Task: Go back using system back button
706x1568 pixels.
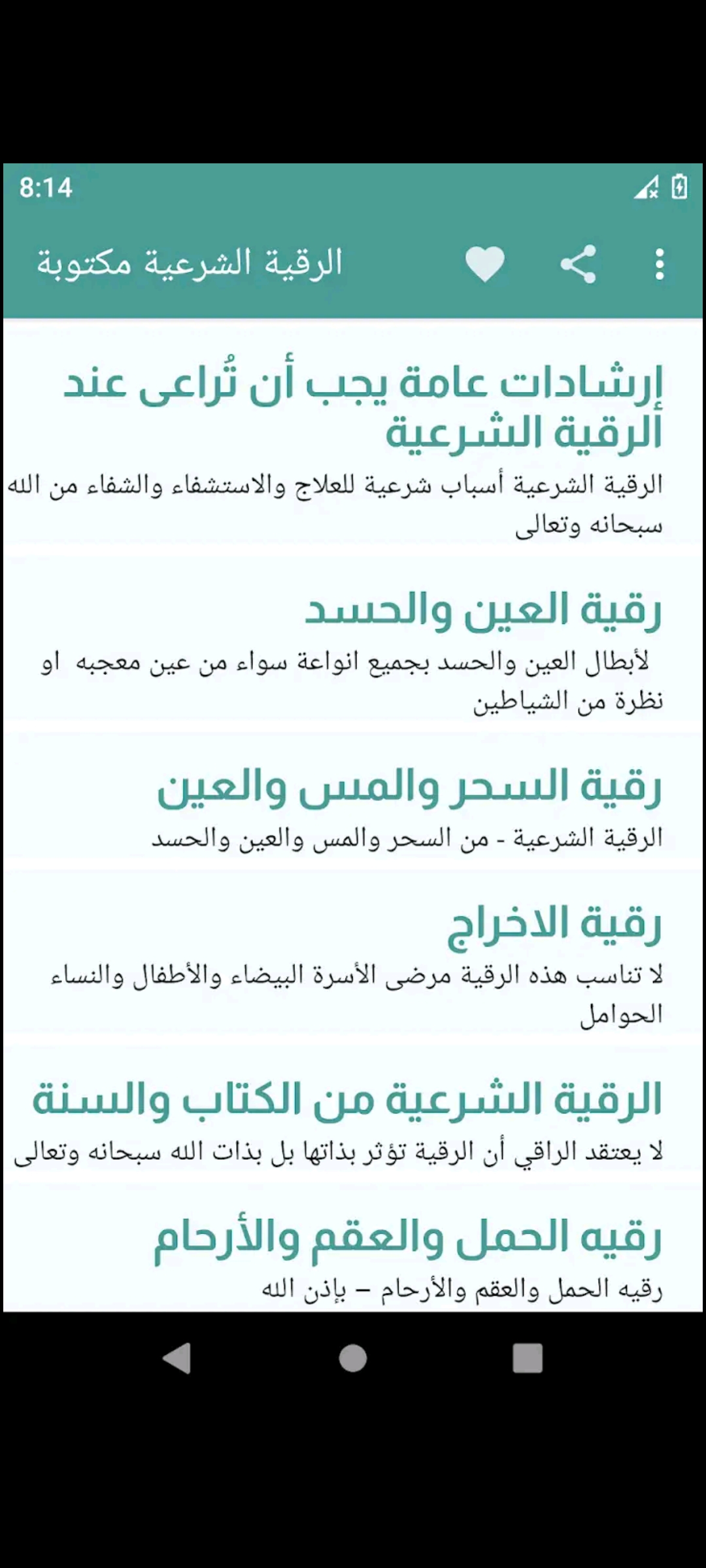Action: pos(176,1359)
